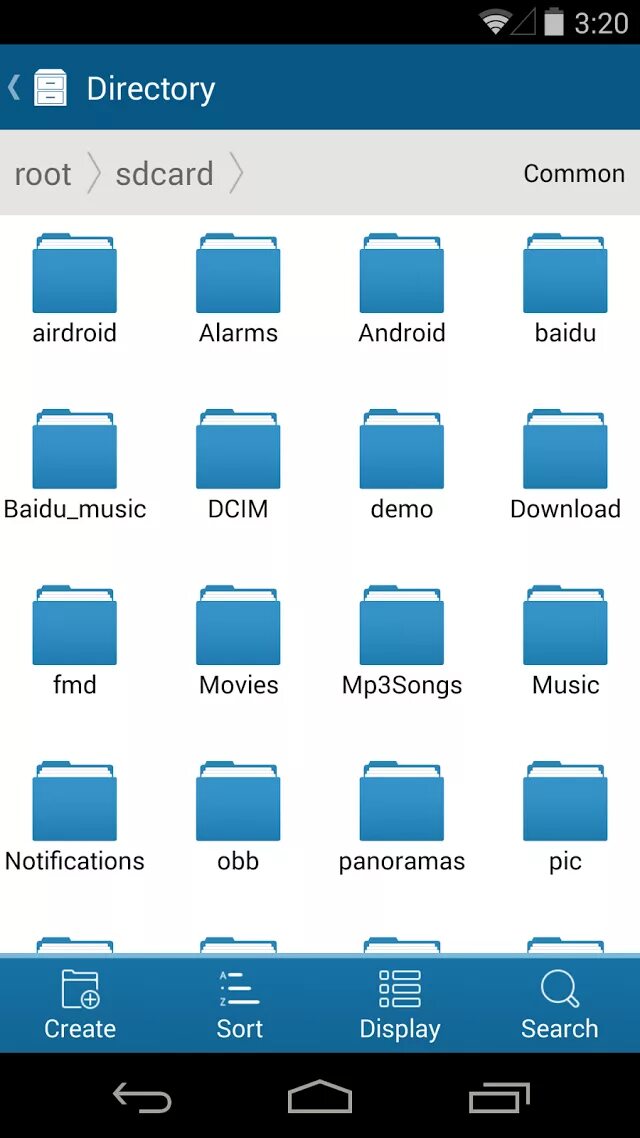Open the baidu folder

point(565,286)
